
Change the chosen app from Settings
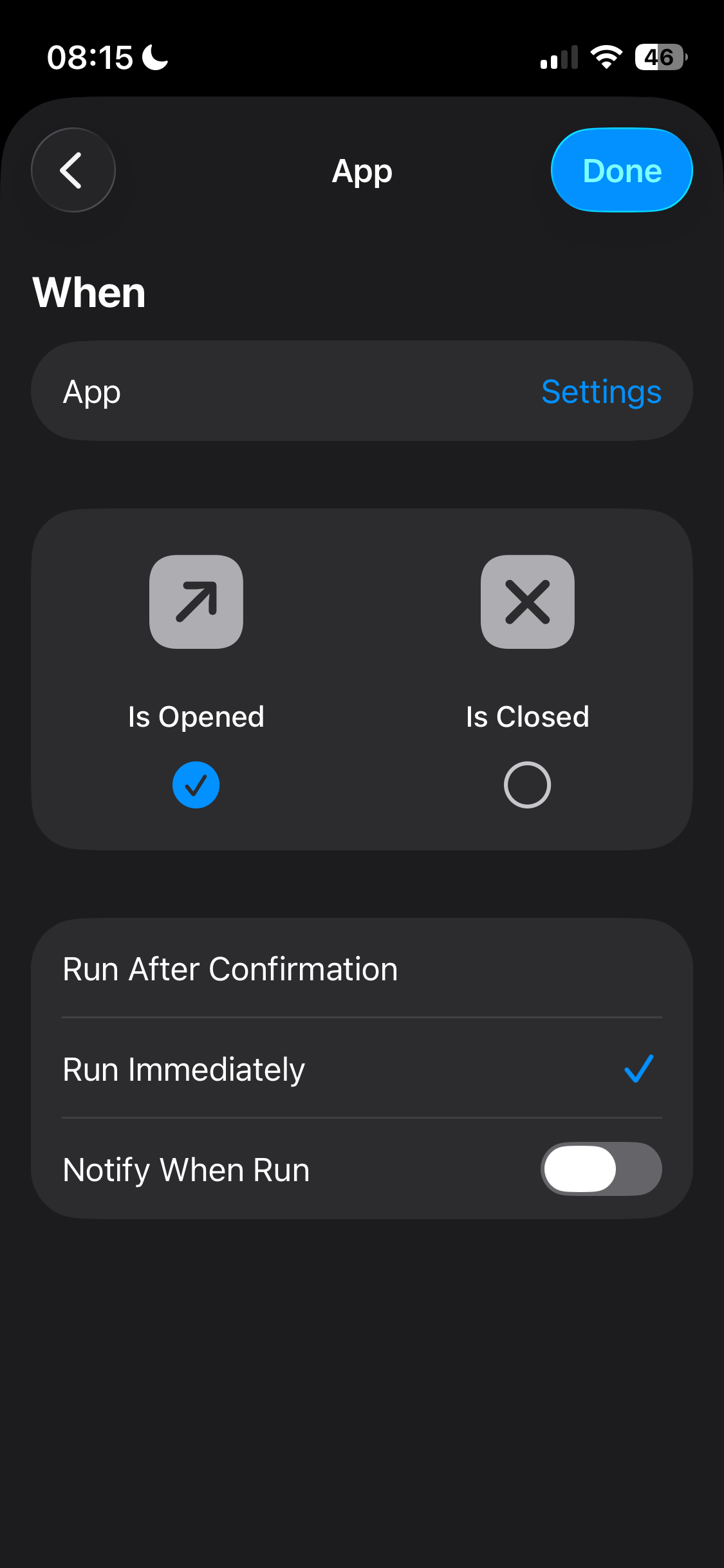coord(600,391)
